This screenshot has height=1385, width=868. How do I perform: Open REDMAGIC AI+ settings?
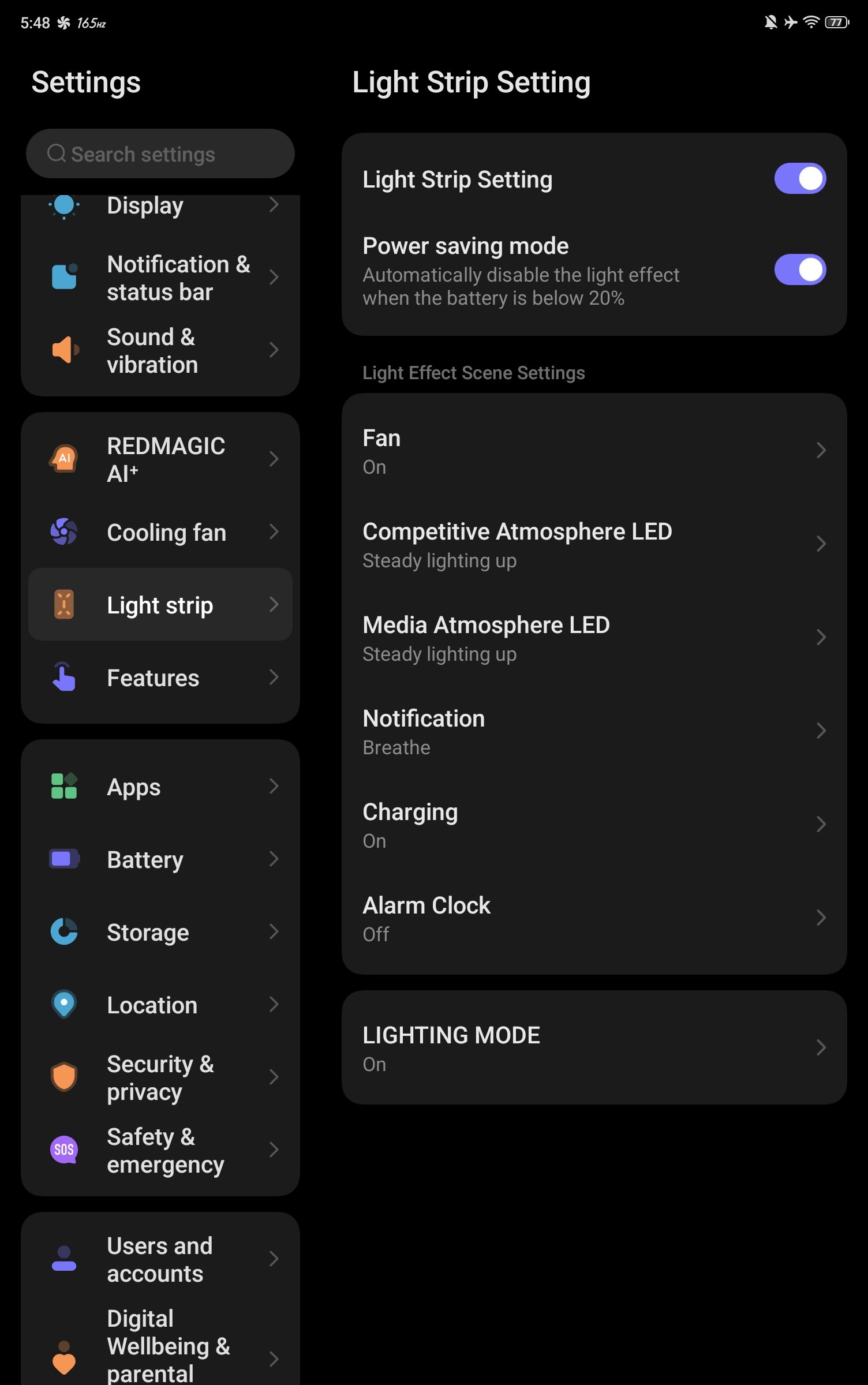point(160,459)
